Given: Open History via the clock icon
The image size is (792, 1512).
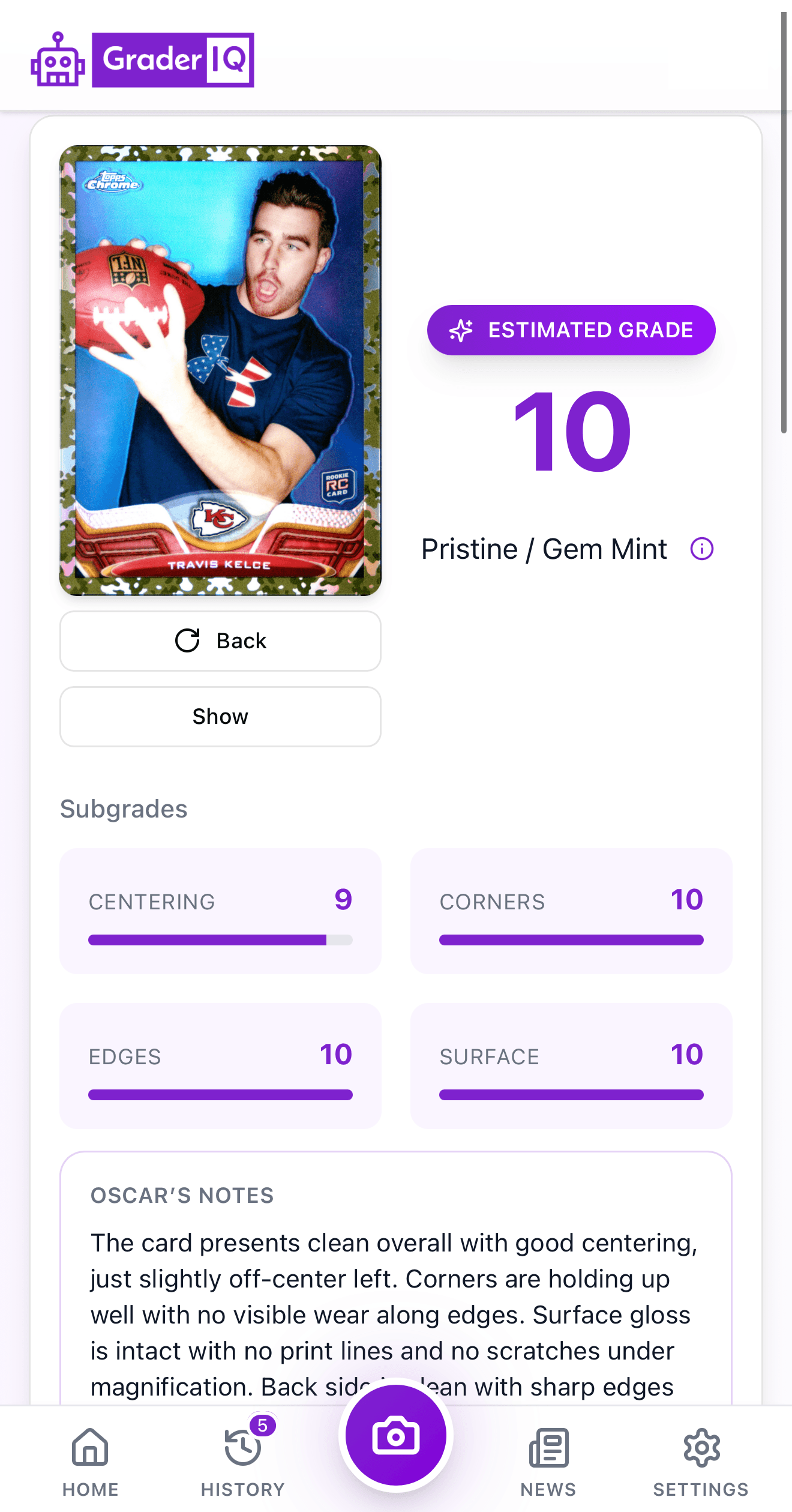Looking at the screenshot, I should coord(242,1448).
